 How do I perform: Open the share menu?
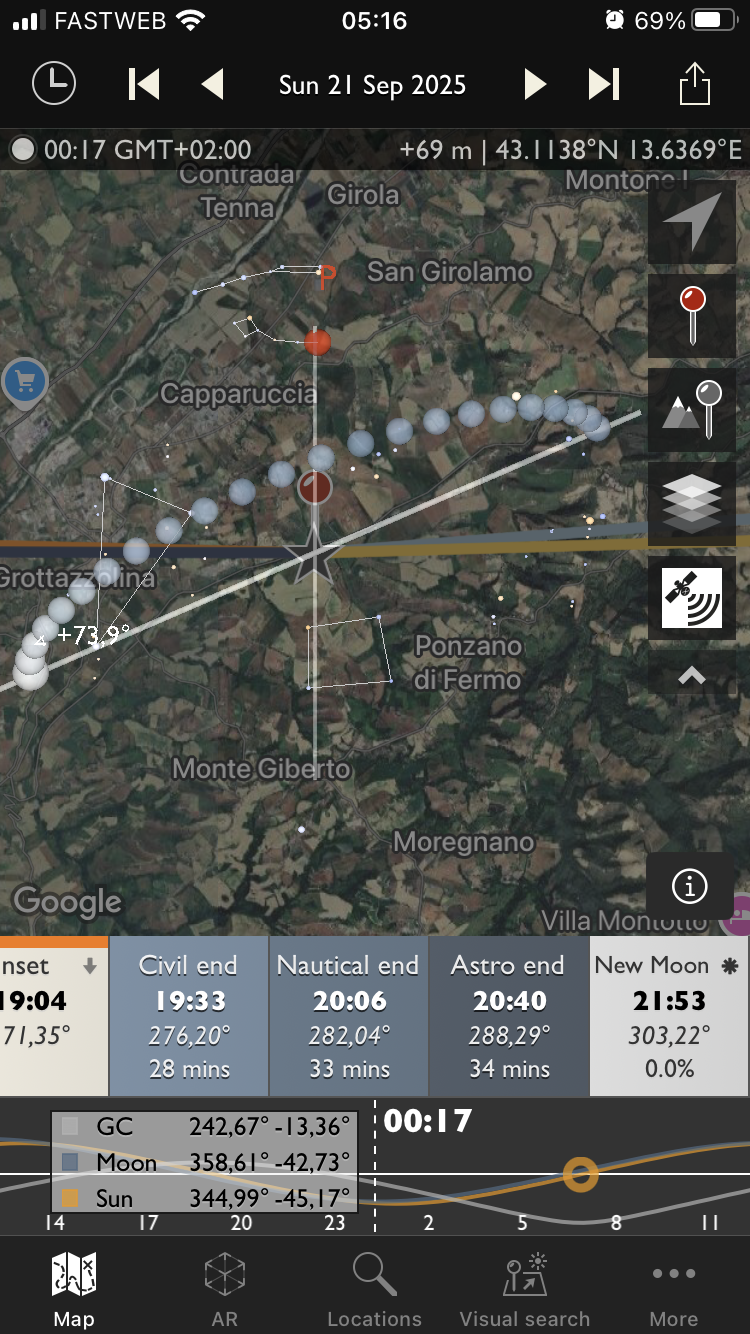pos(694,84)
